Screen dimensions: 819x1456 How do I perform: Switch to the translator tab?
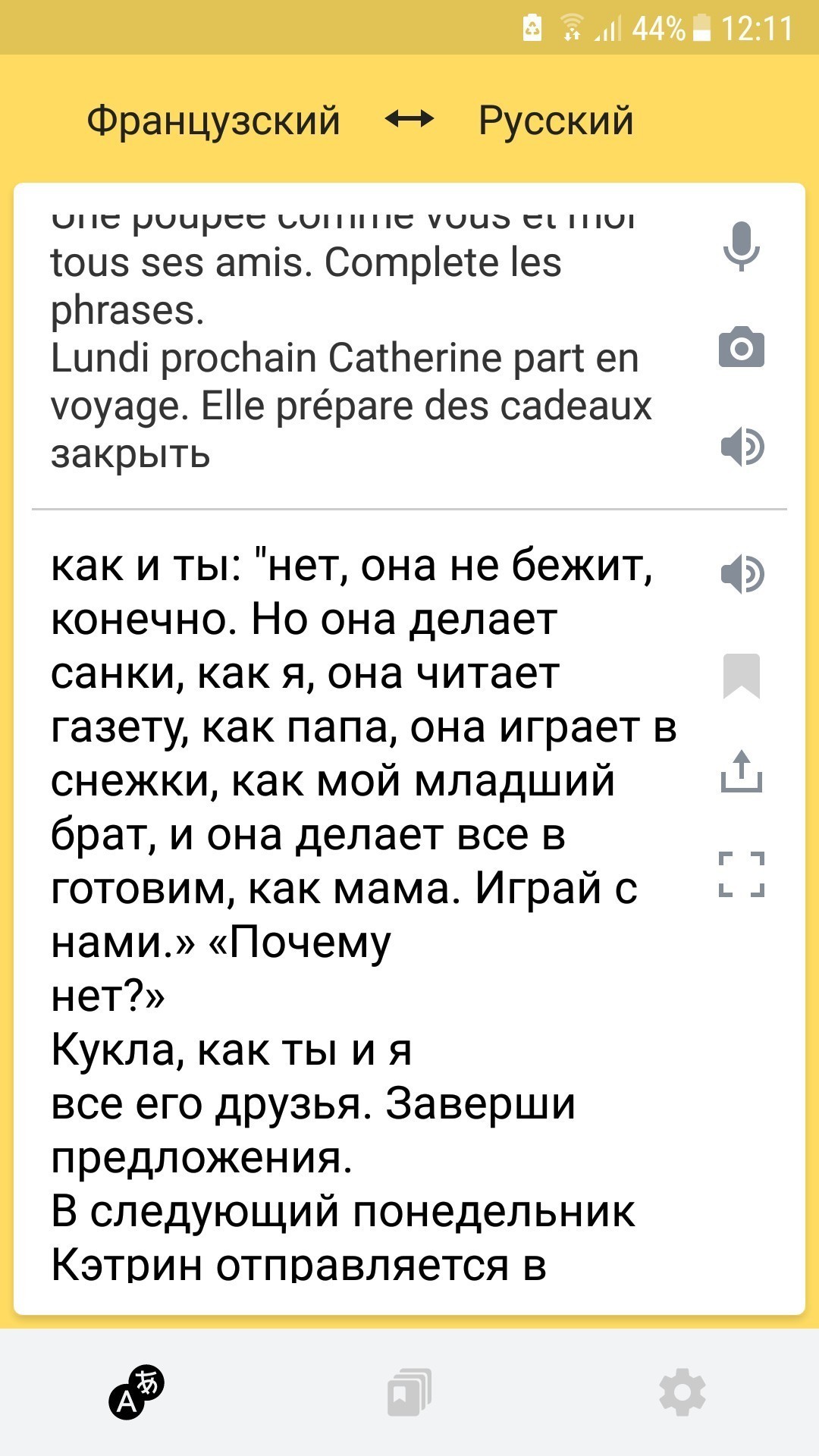coord(136,1392)
